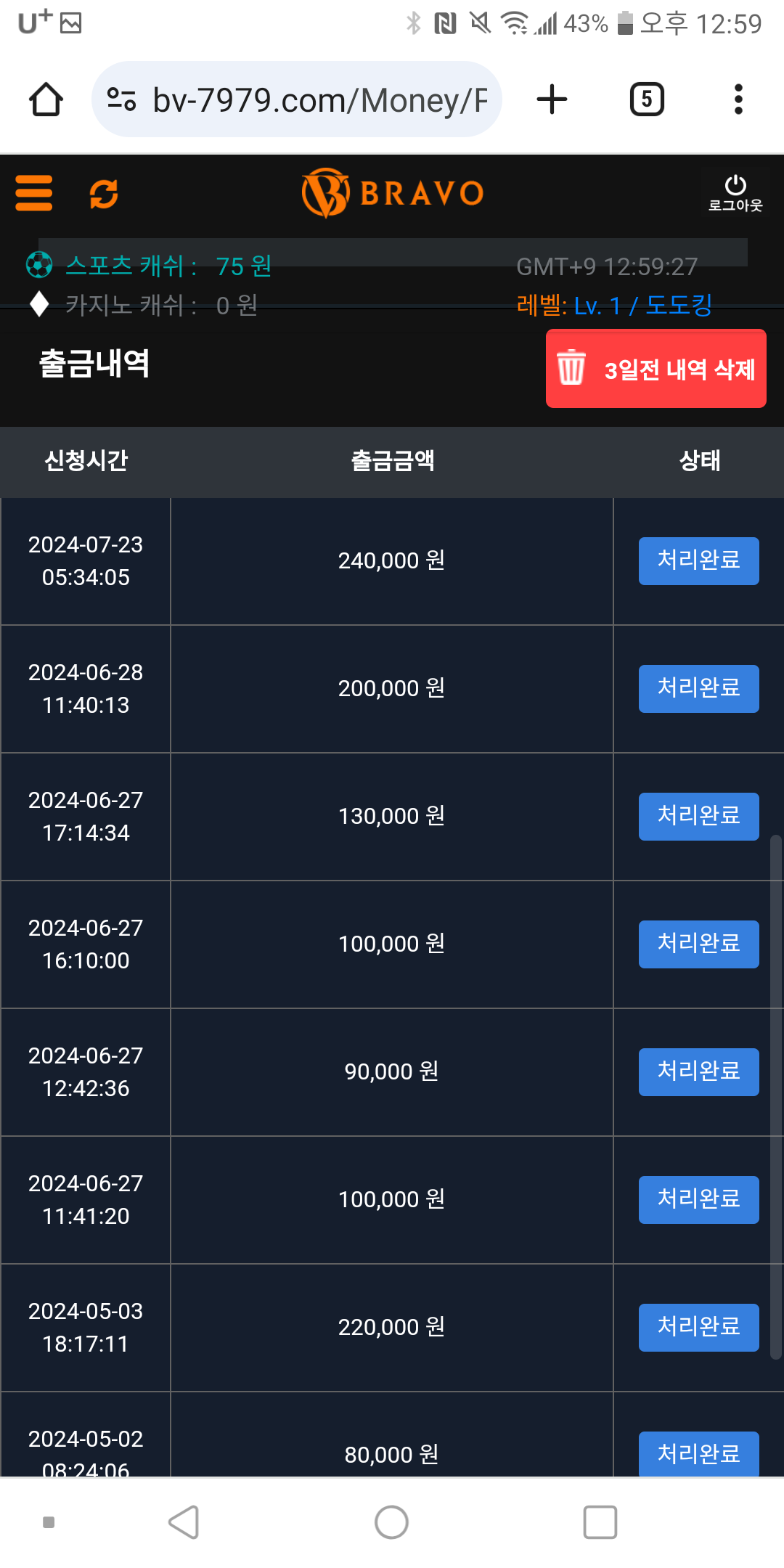Tap the 로그아웃 logout button
Image resolution: width=784 pixels, height=1568 pixels.
click(735, 193)
